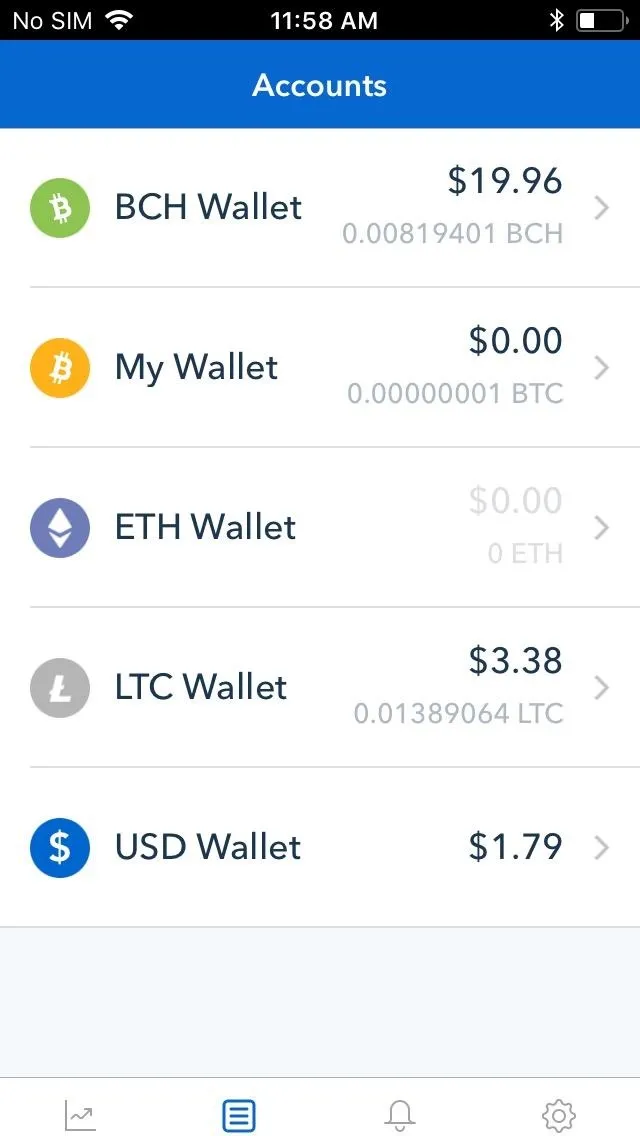This screenshot has height=1136, width=640.
Task: Switch to the price charts tab
Action: (80, 1114)
